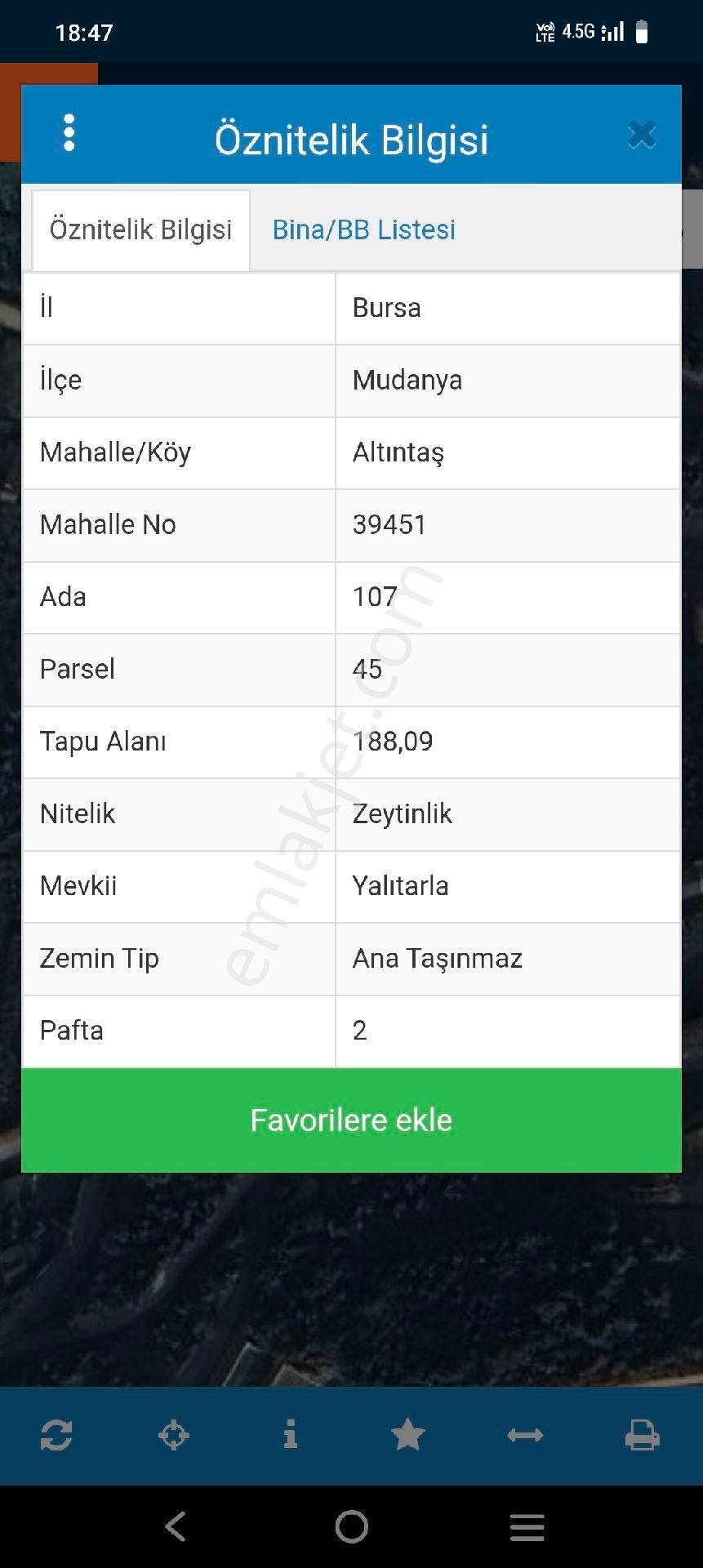Image resolution: width=703 pixels, height=1568 pixels.
Task: Select the horizontal measure arrows icon
Action: [x=525, y=1435]
